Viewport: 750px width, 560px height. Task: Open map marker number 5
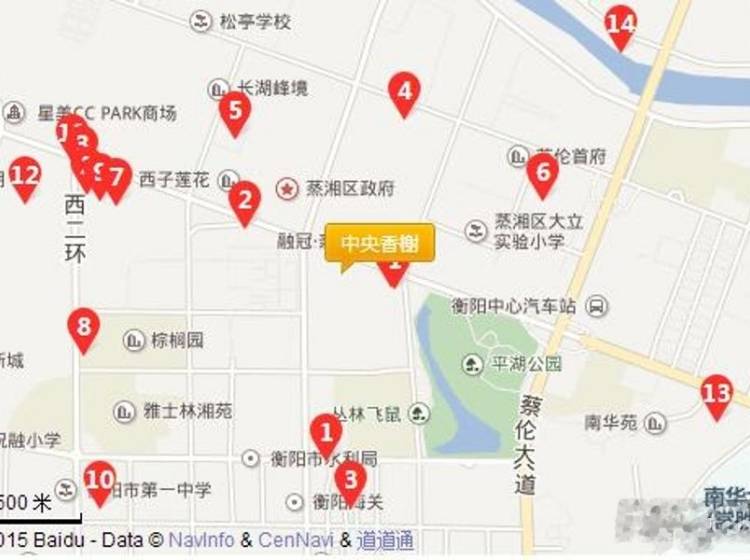pos(234,110)
